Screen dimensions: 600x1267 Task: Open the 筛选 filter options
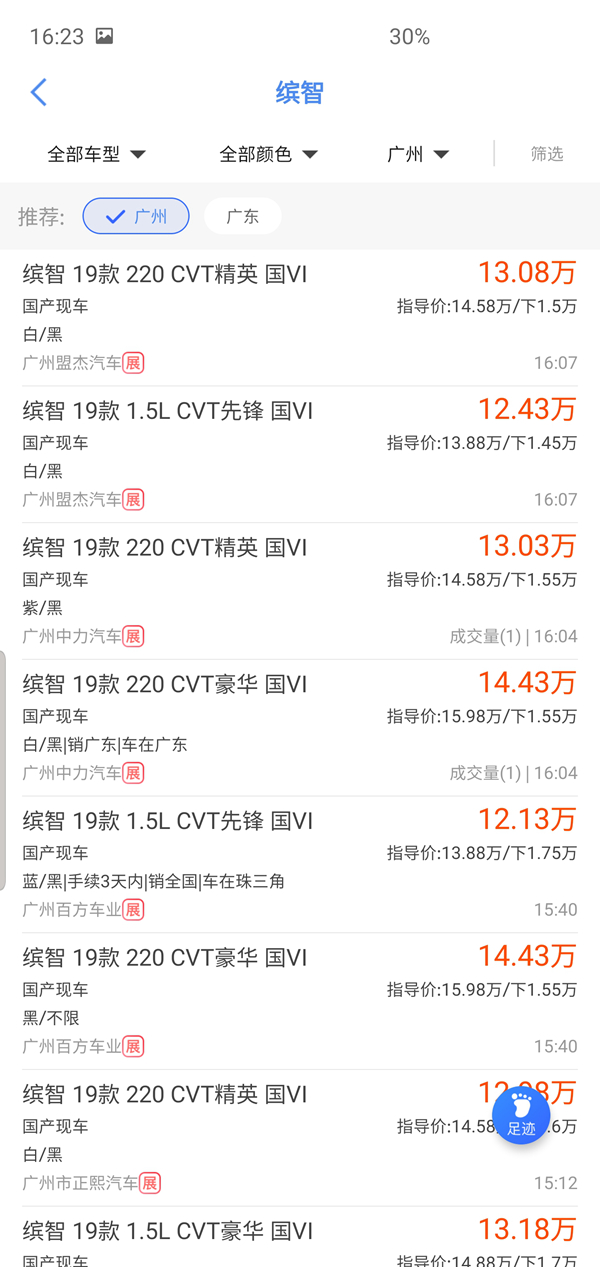(x=547, y=154)
